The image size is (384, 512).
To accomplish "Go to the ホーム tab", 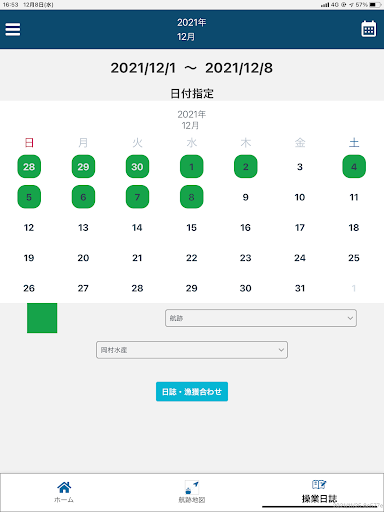I will pos(64,492).
